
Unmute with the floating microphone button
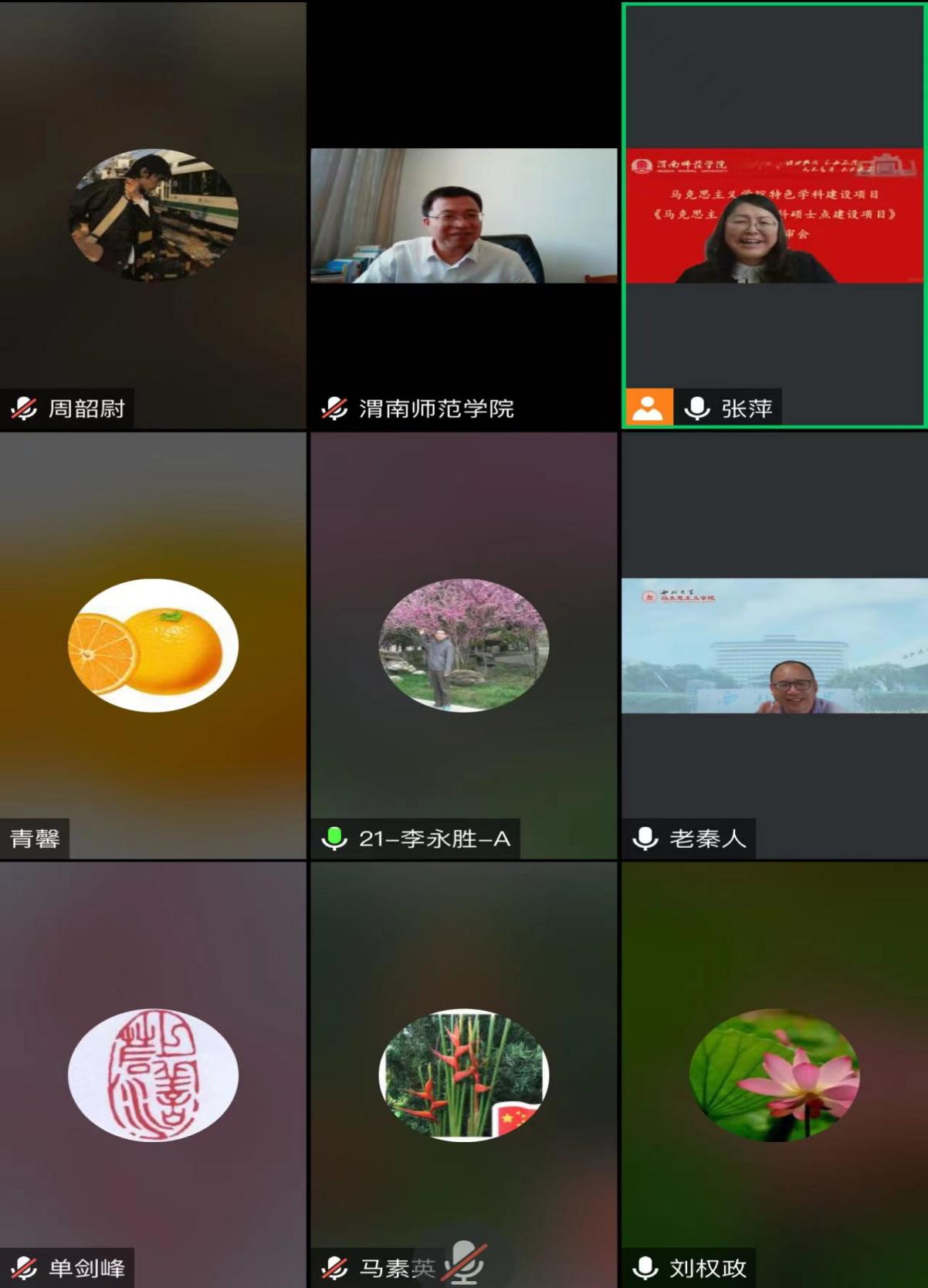[x=464, y=1263]
